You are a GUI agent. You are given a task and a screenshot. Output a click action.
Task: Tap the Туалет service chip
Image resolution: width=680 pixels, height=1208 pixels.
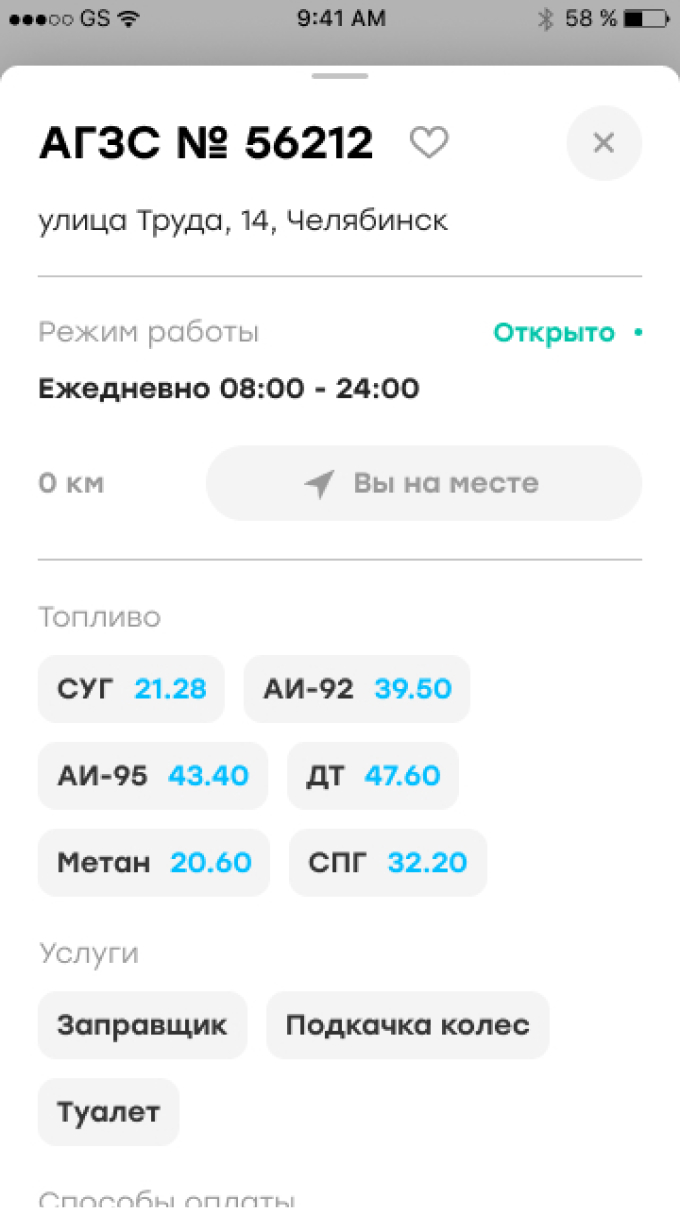[x=108, y=1112]
